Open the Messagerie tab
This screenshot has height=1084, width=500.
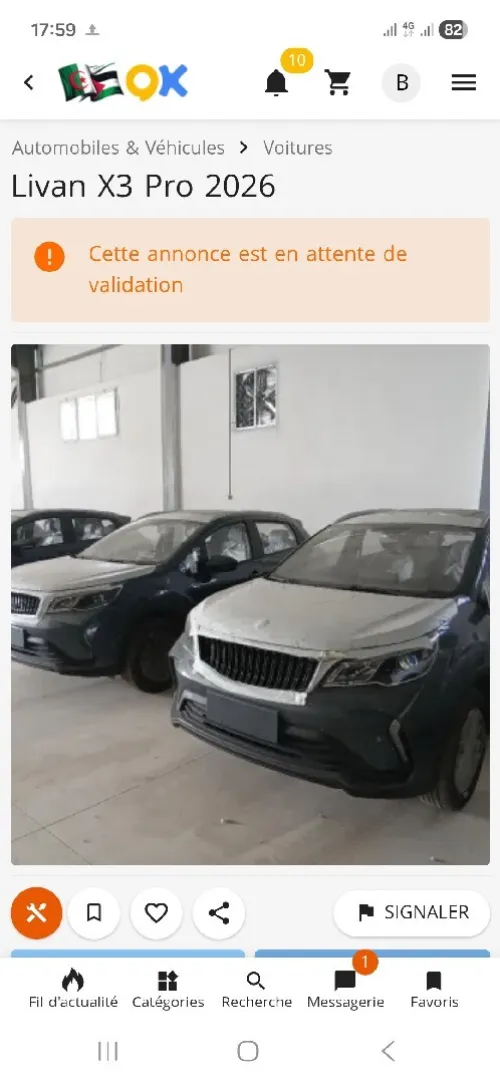pos(345,989)
